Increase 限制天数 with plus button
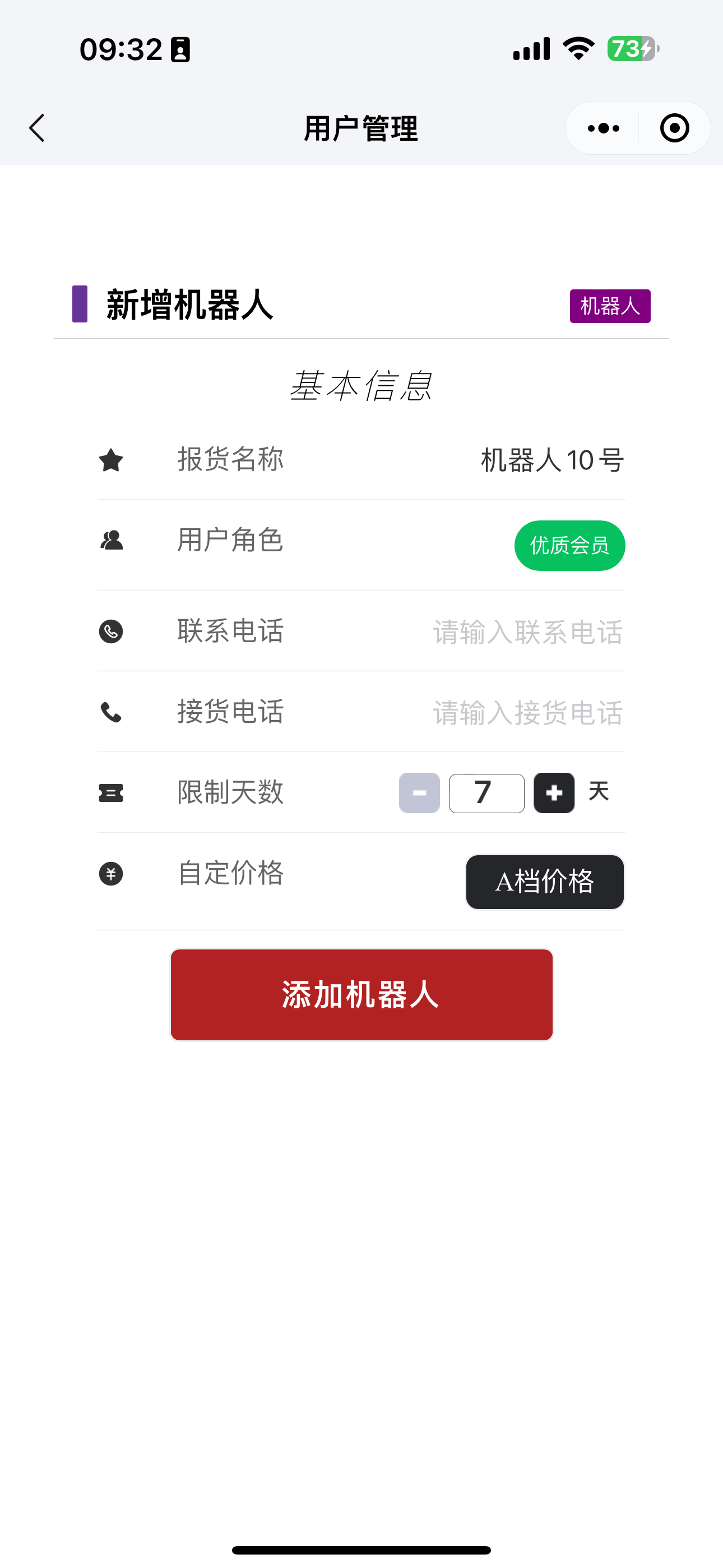723x1568 pixels. [x=554, y=793]
